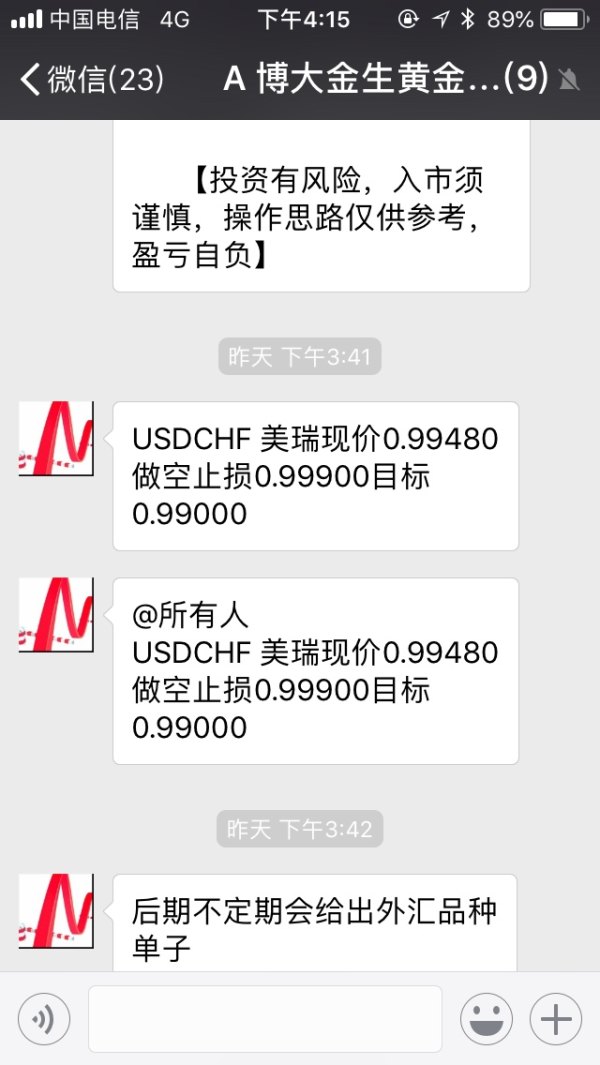This screenshot has height=1065, width=600.
Task: Open the plus attachments menu
Action: 555,1019
